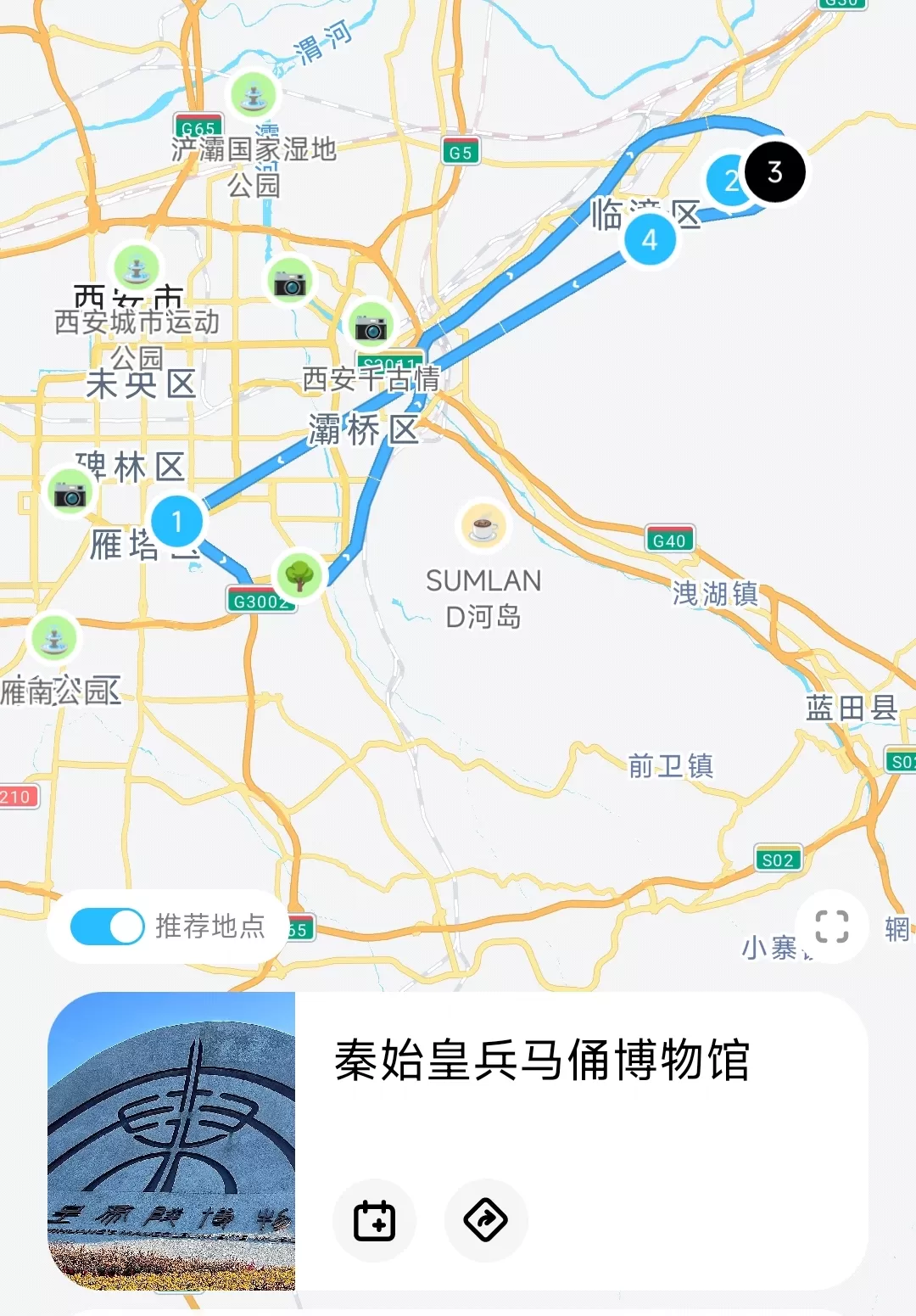Click the G40 road shield label

667,538
